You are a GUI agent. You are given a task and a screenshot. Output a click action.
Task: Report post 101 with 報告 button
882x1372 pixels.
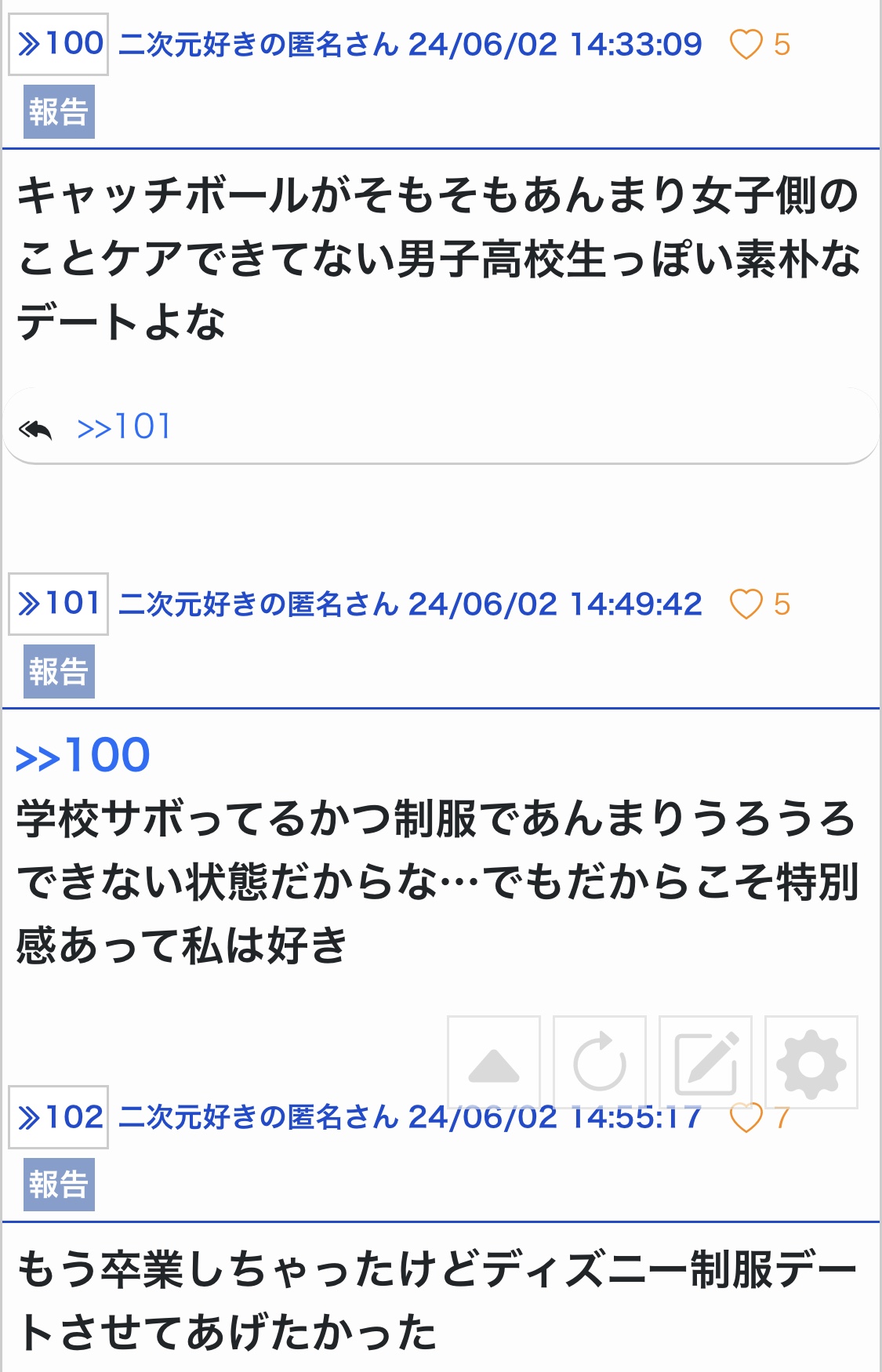(x=59, y=672)
